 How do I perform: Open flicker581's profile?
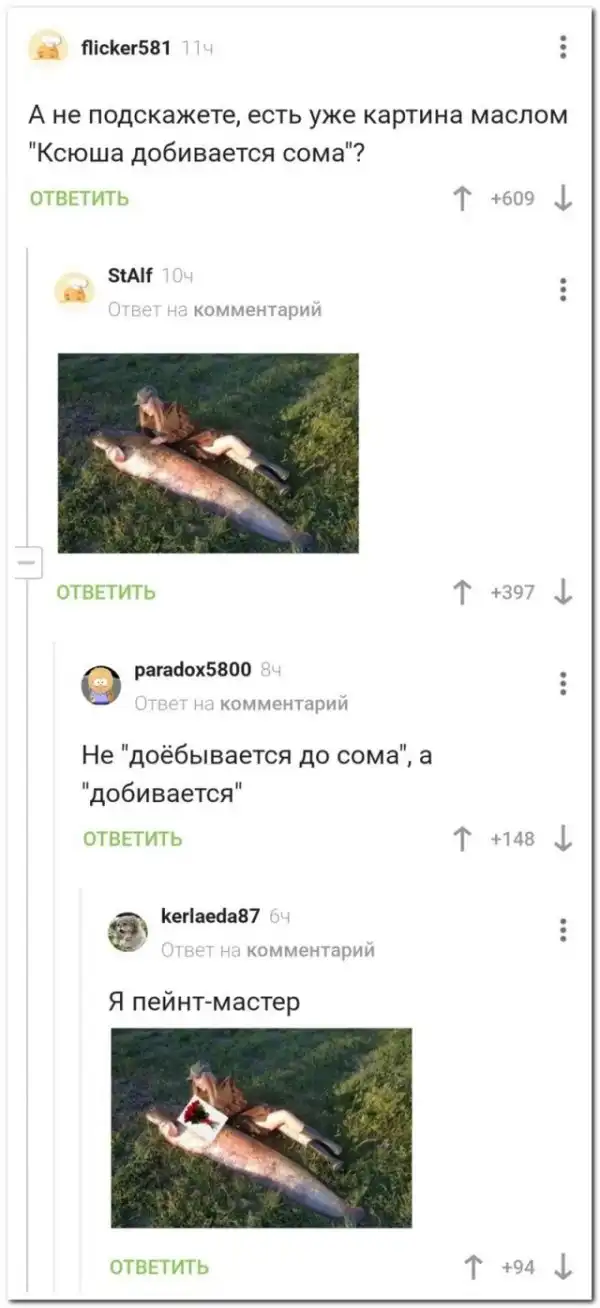pyautogui.click(x=126, y=47)
